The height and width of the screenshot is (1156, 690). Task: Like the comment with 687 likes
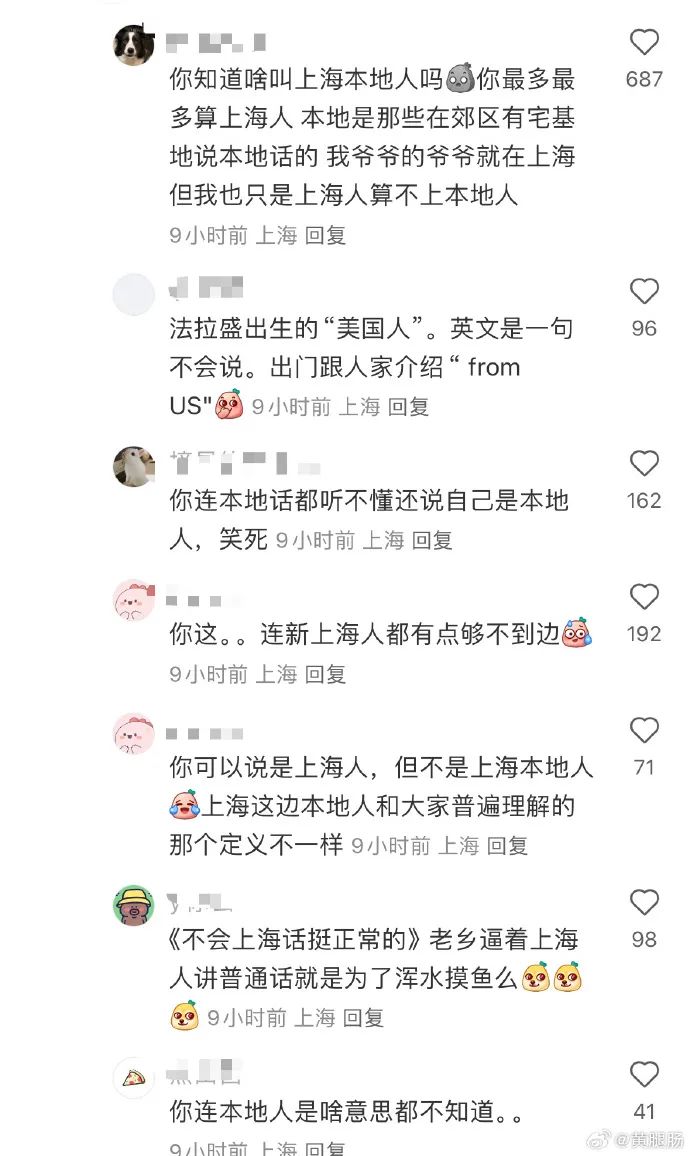pyautogui.click(x=644, y=42)
